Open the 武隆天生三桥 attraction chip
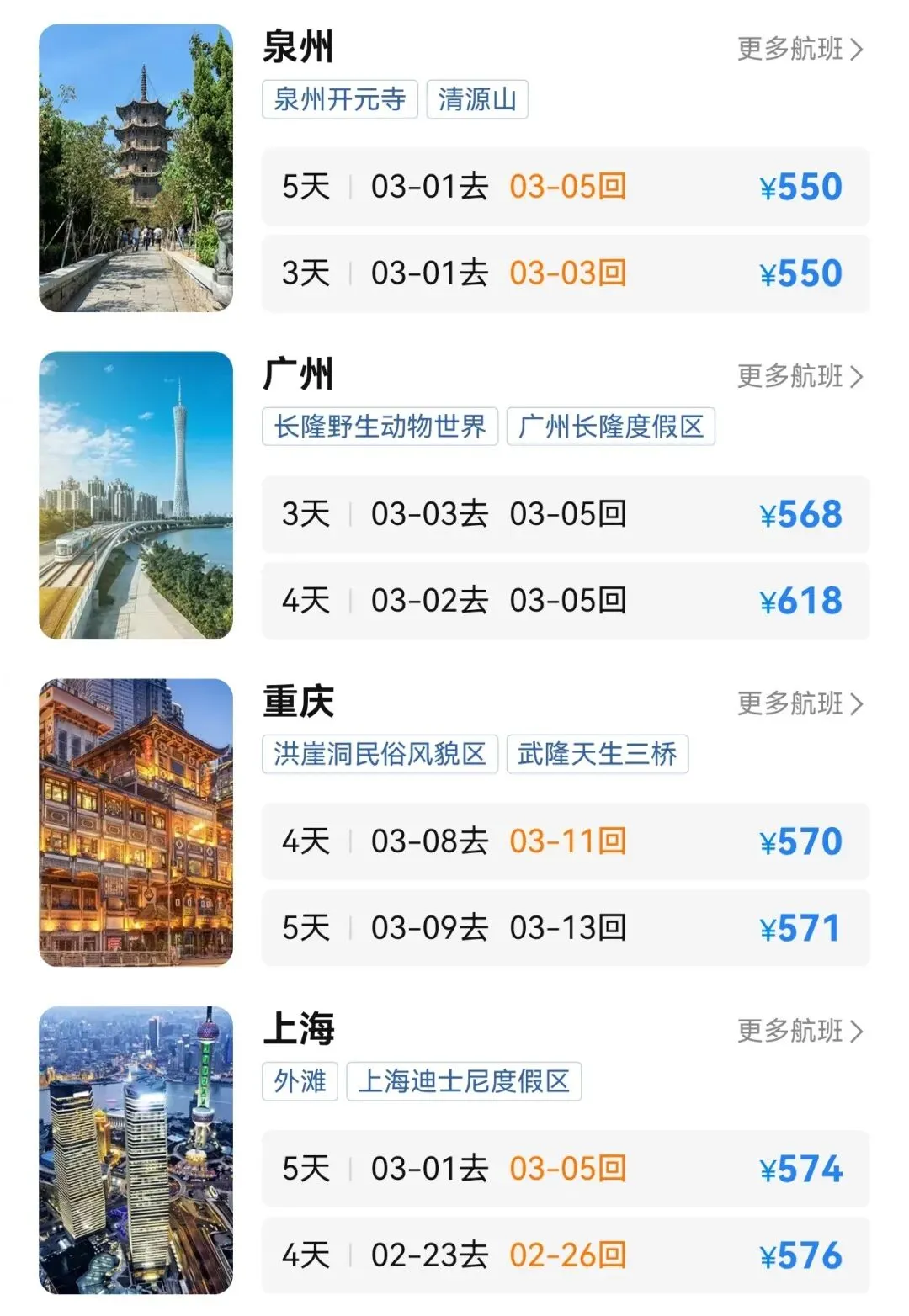Screen dimensions: 909x1316 click(x=597, y=754)
